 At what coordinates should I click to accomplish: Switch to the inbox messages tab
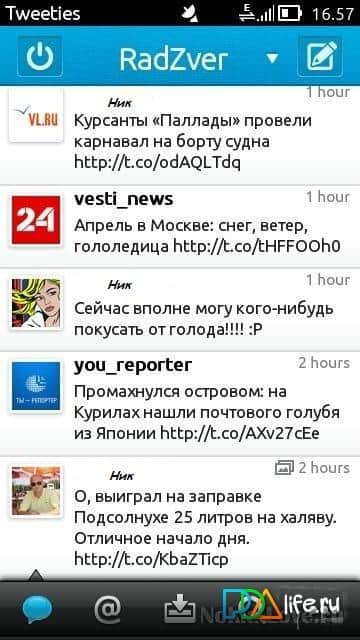(180, 609)
